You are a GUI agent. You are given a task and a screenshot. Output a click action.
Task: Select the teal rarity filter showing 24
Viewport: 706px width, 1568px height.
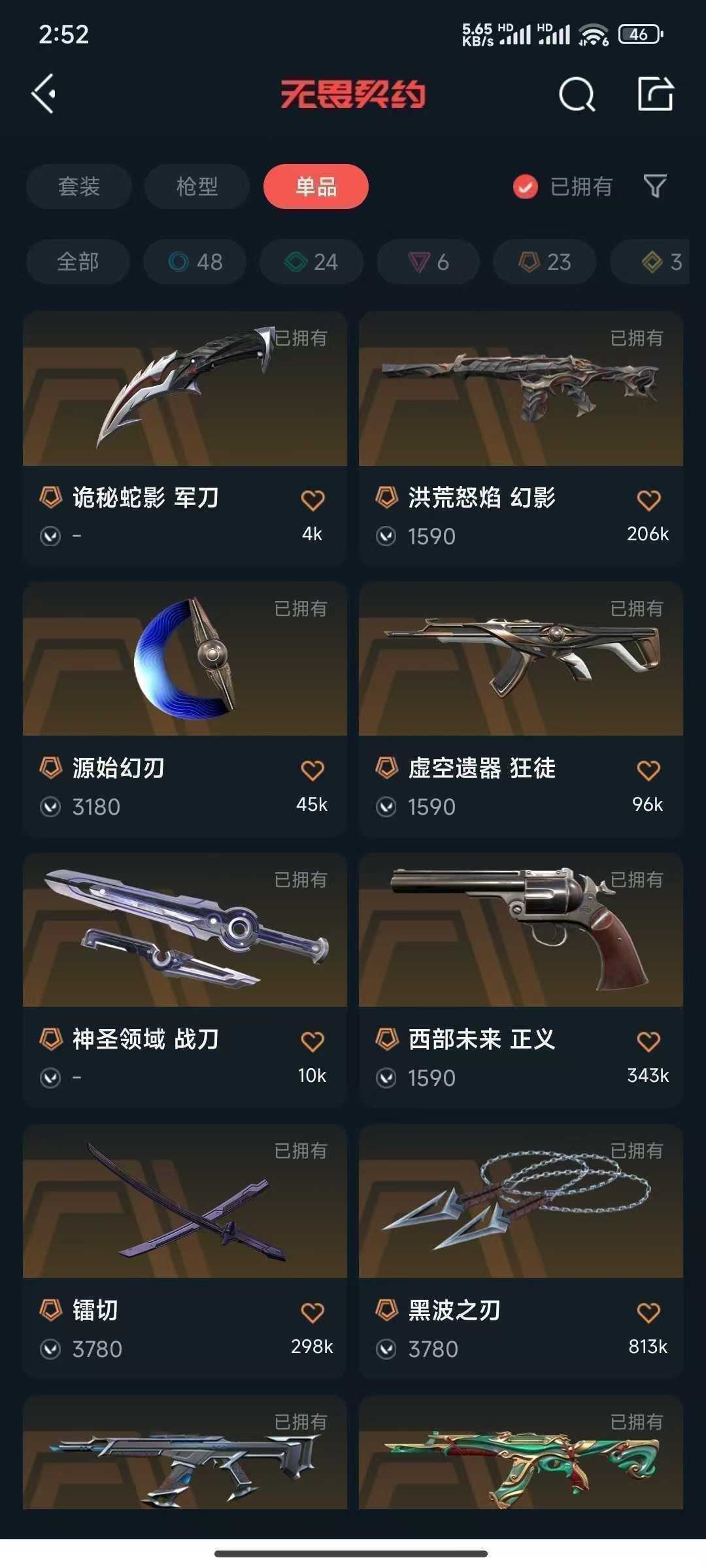[311, 261]
